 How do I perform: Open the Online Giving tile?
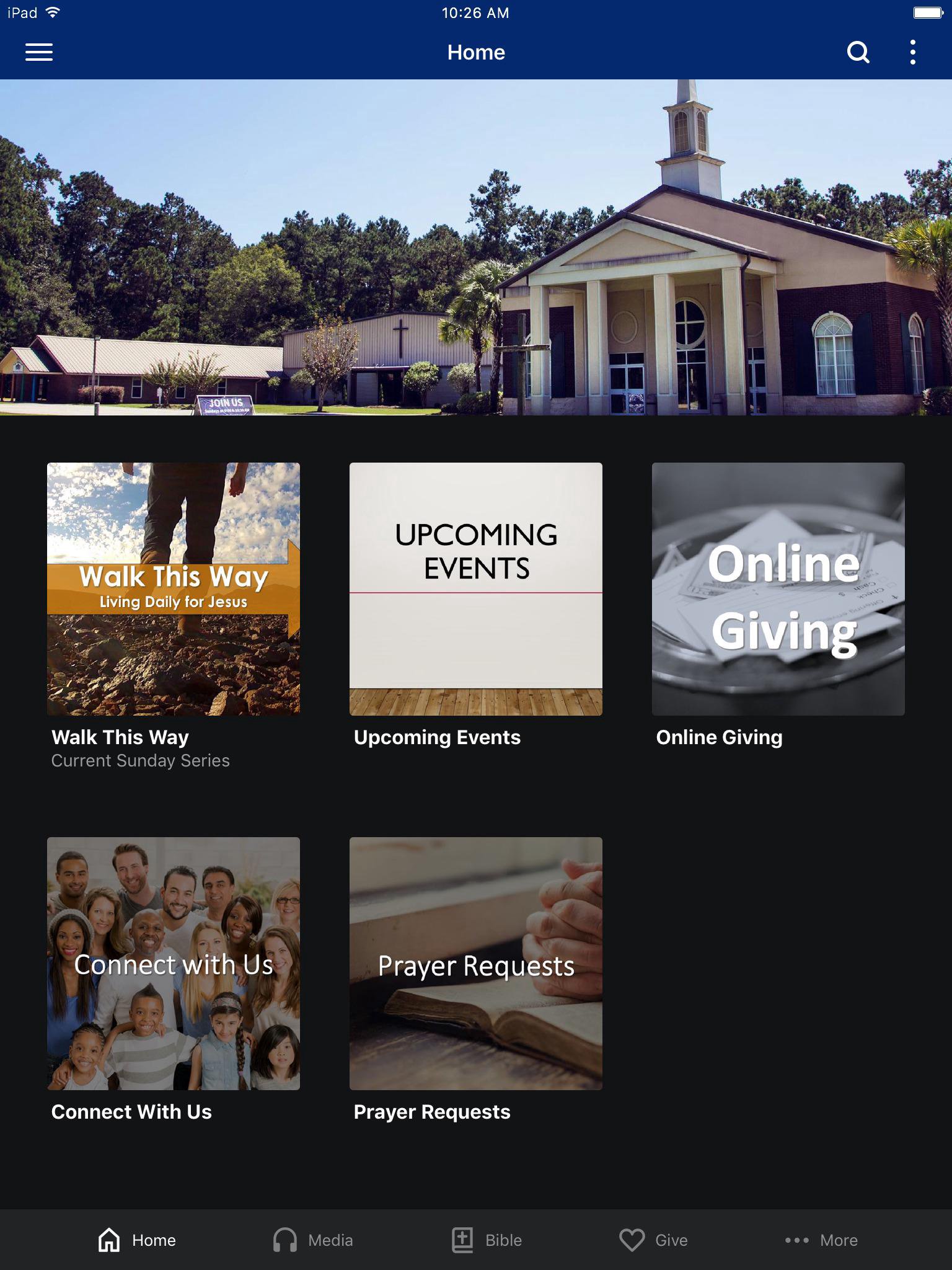[778, 589]
